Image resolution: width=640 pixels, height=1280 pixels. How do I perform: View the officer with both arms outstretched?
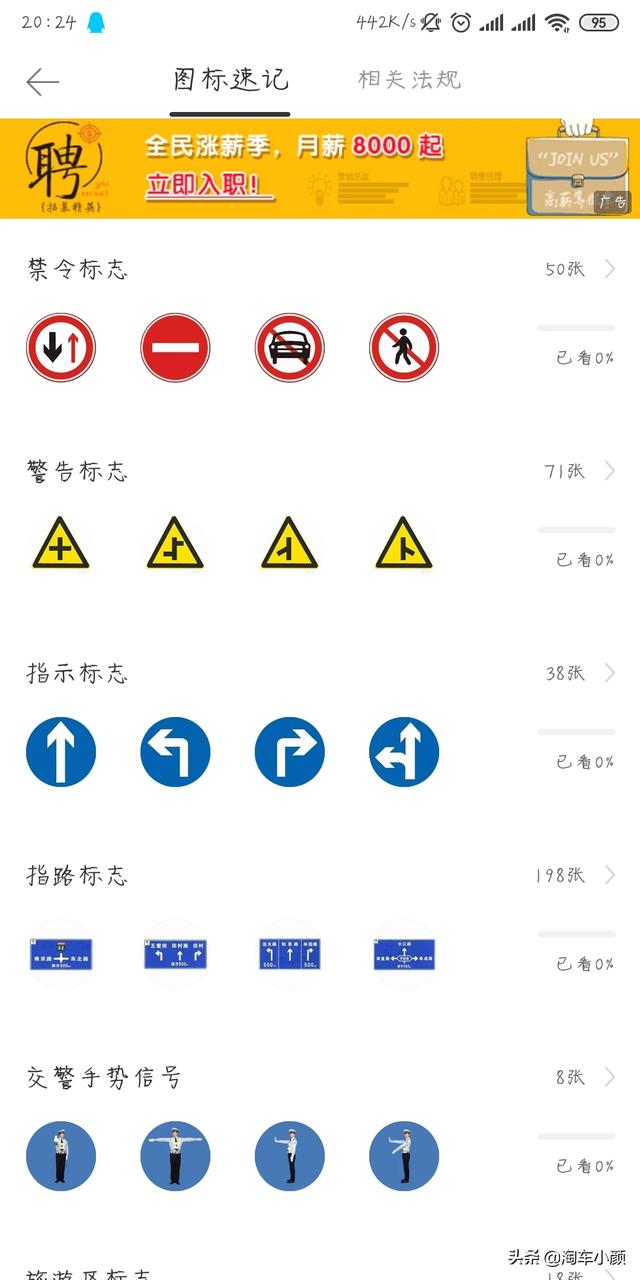[175, 1156]
